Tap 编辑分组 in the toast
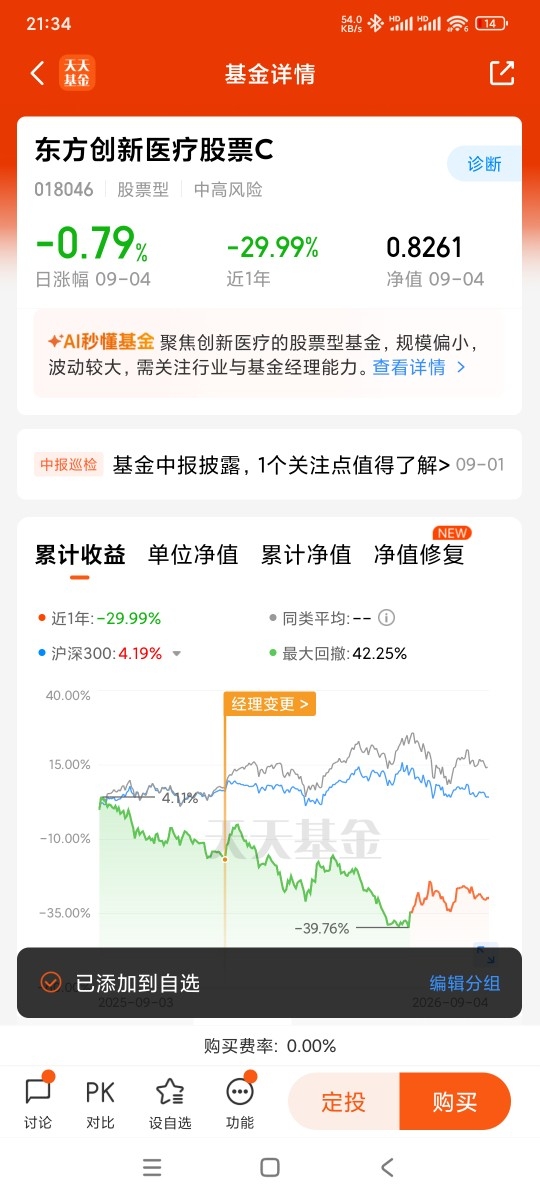This screenshot has height=1200, width=540. (465, 983)
